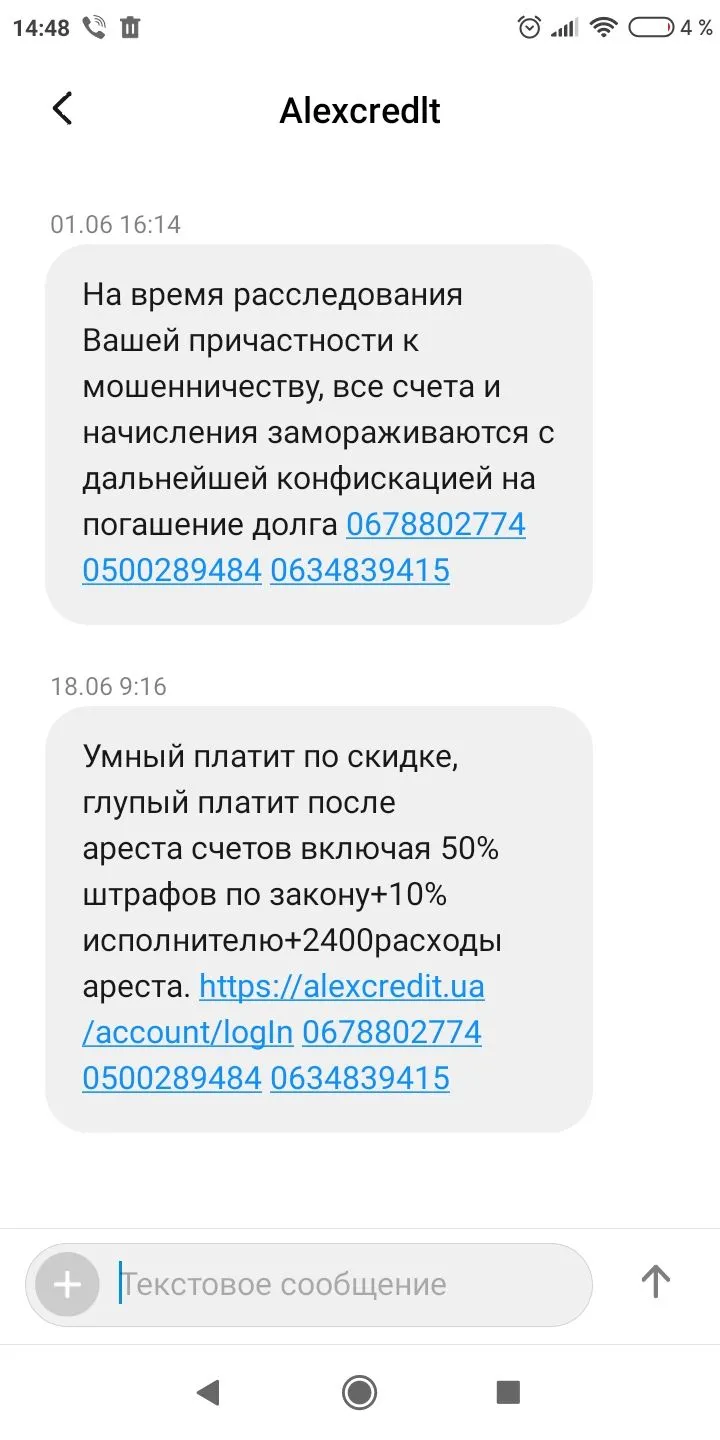Image resolution: width=720 pixels, height=1440 pixels.
Task: Tap phone number 0634839415 in the 01.06 message
Action: tap(359, 570)
